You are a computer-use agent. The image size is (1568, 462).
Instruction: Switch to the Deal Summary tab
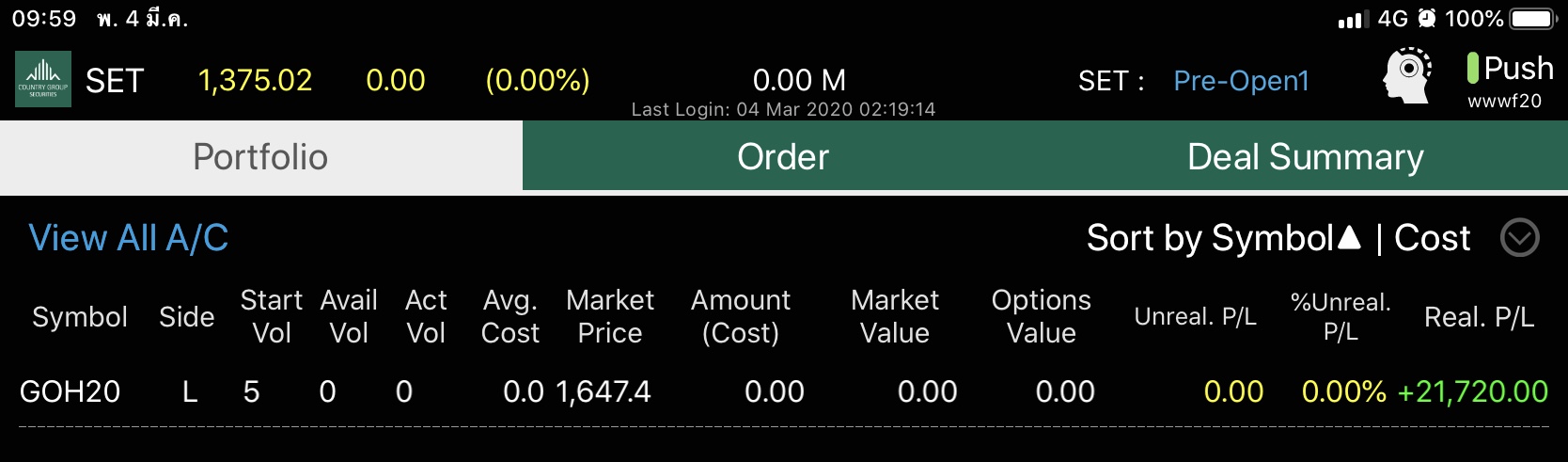[x=1305, y=157]
